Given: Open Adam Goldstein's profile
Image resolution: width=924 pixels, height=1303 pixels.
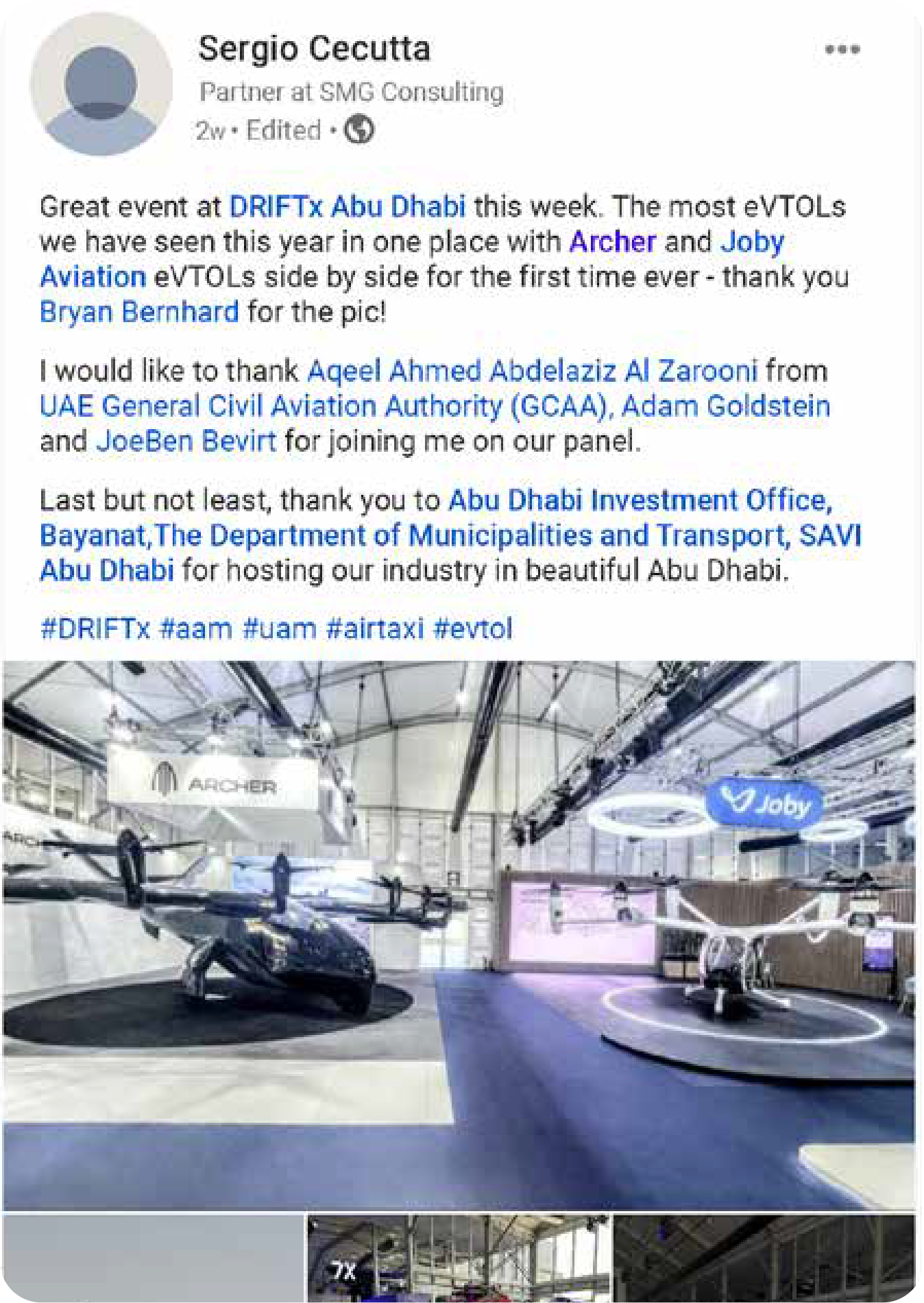Looking at the screenshot, I should click(726, 406).
